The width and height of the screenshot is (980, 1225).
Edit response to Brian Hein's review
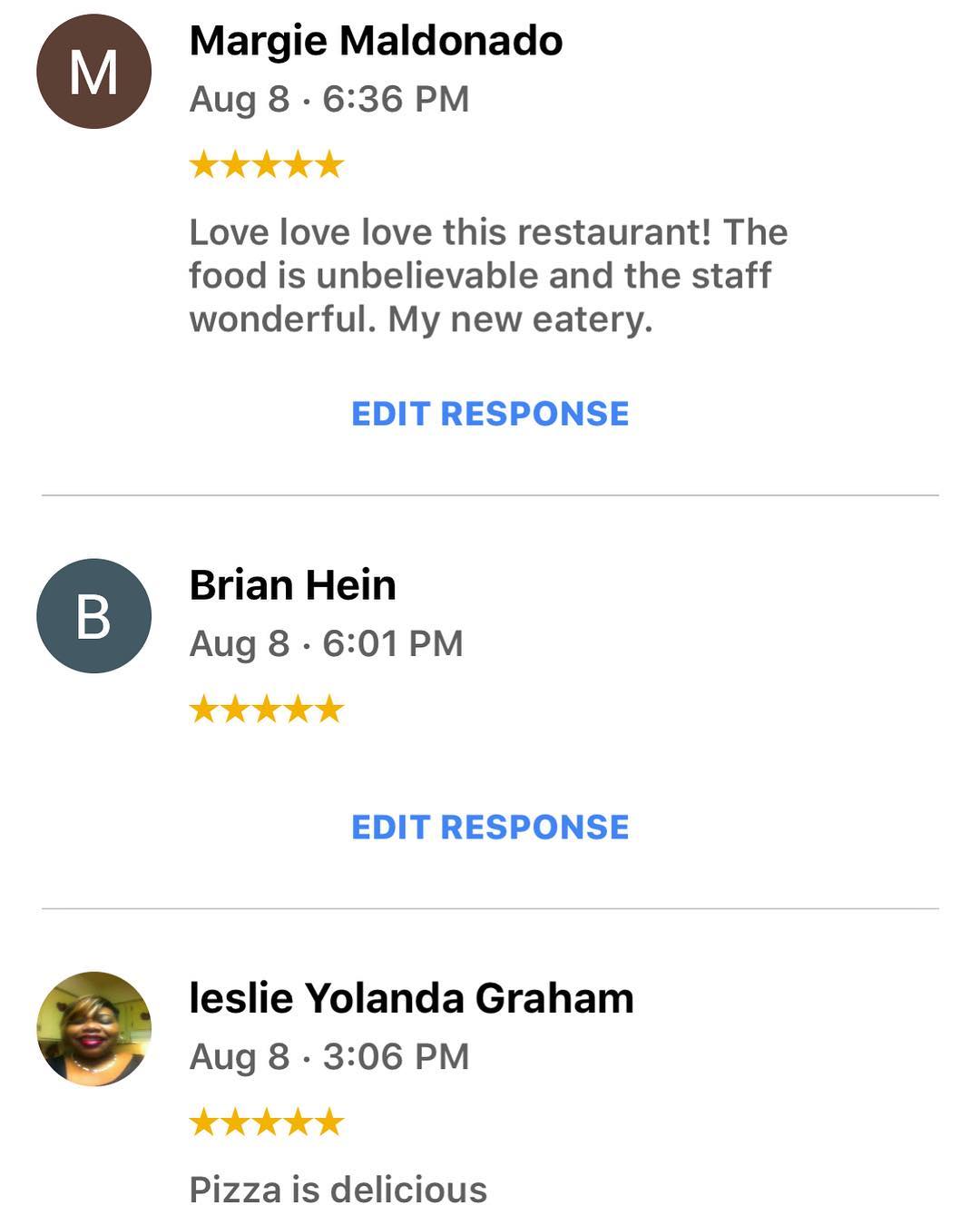(490, 827)
